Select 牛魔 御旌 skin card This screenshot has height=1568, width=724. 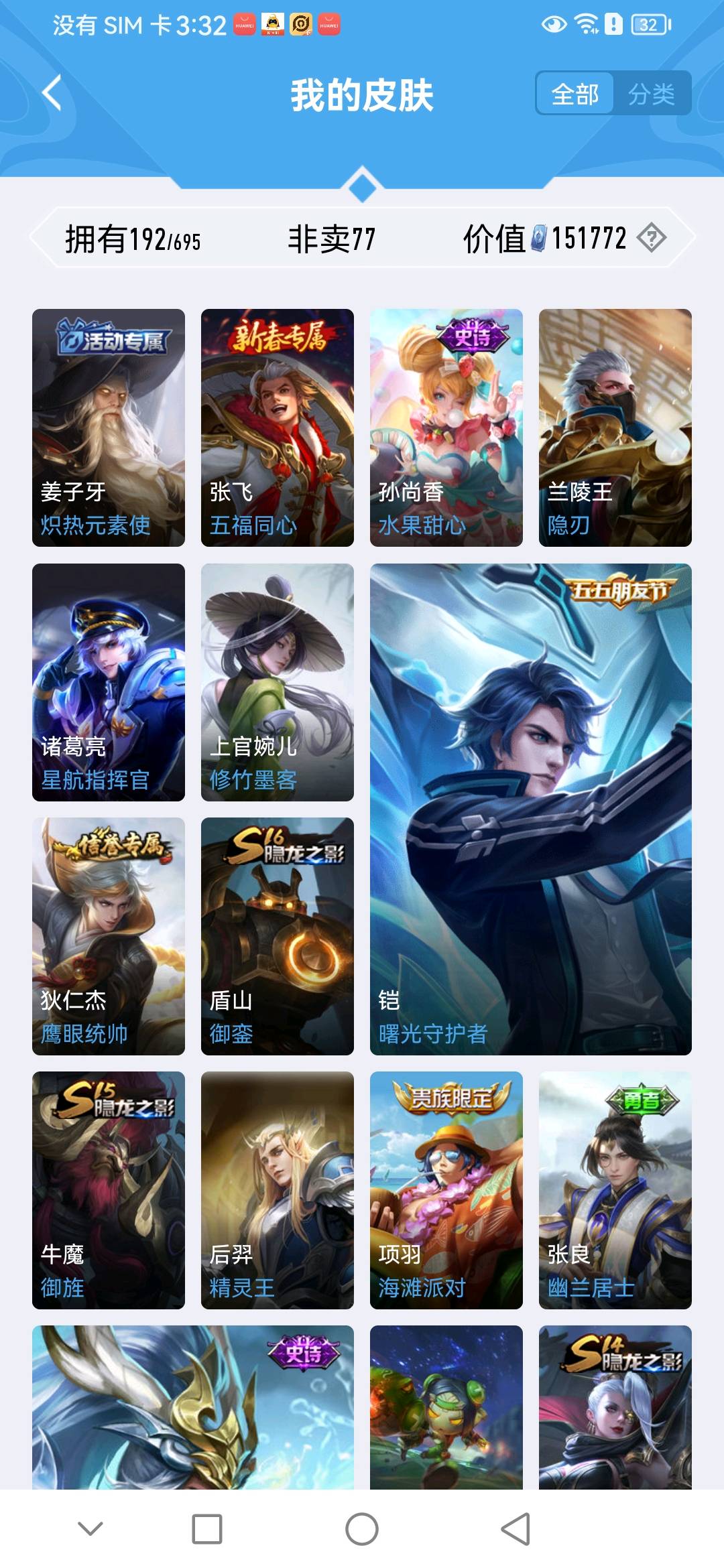109,1190
